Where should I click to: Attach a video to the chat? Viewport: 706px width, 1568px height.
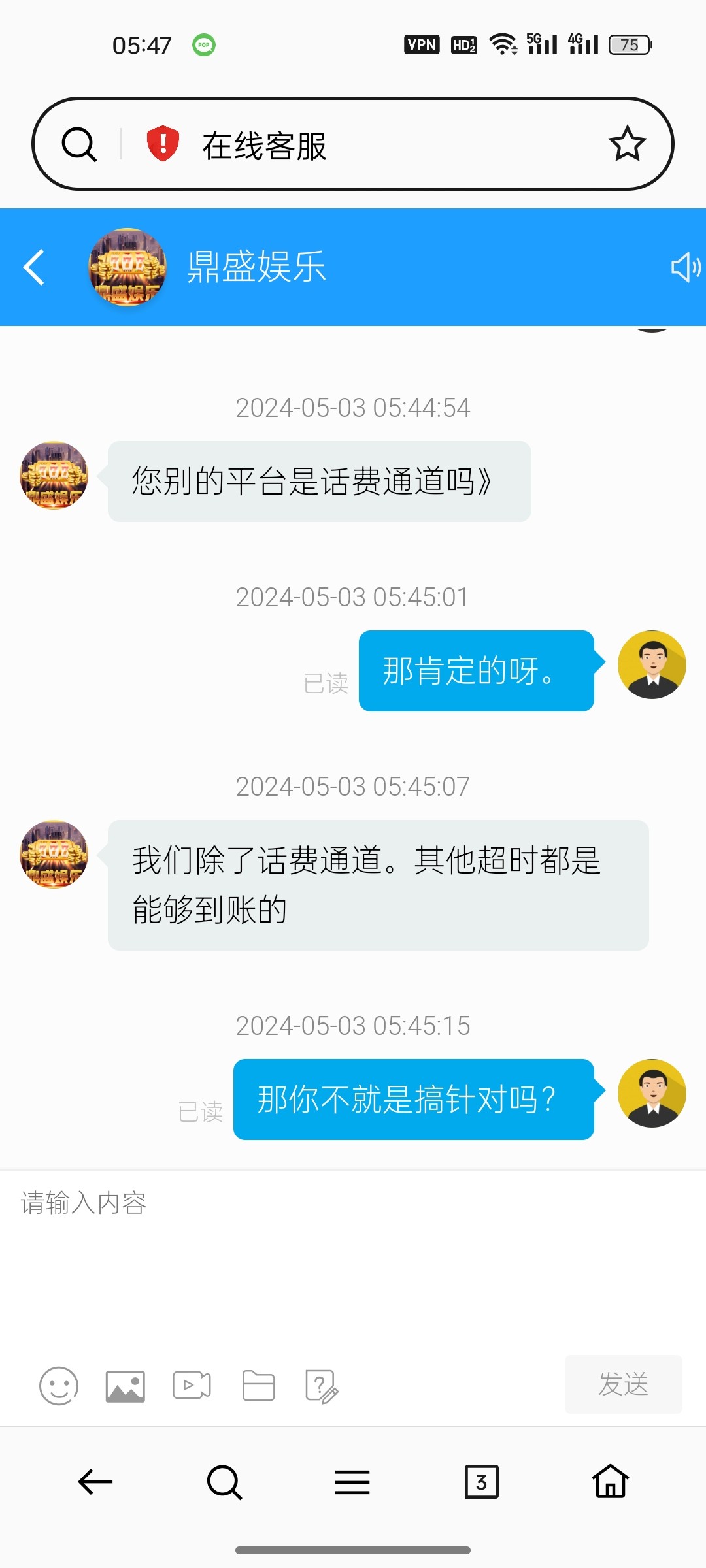[192, 1386]
